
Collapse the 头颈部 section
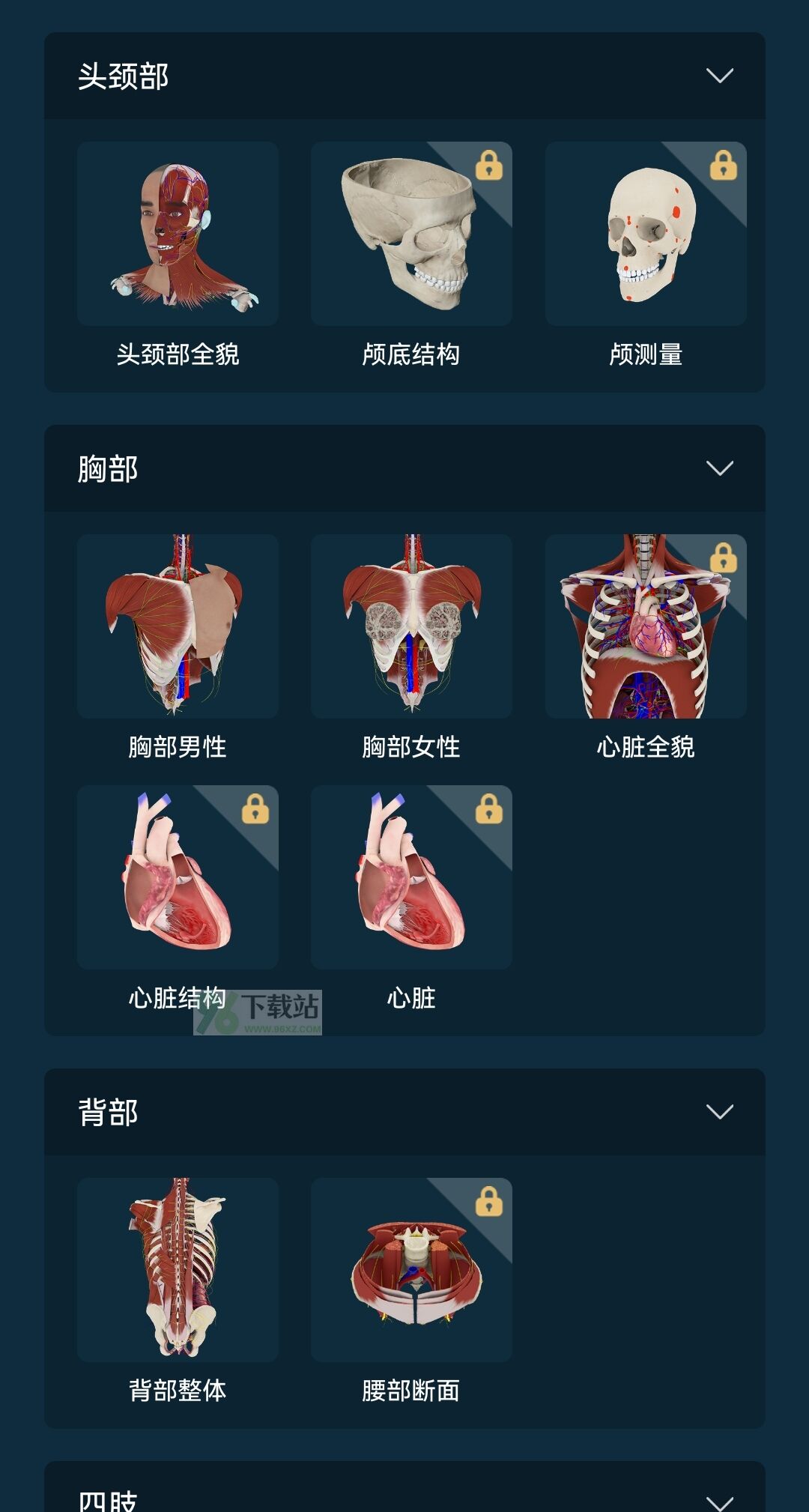719,76
